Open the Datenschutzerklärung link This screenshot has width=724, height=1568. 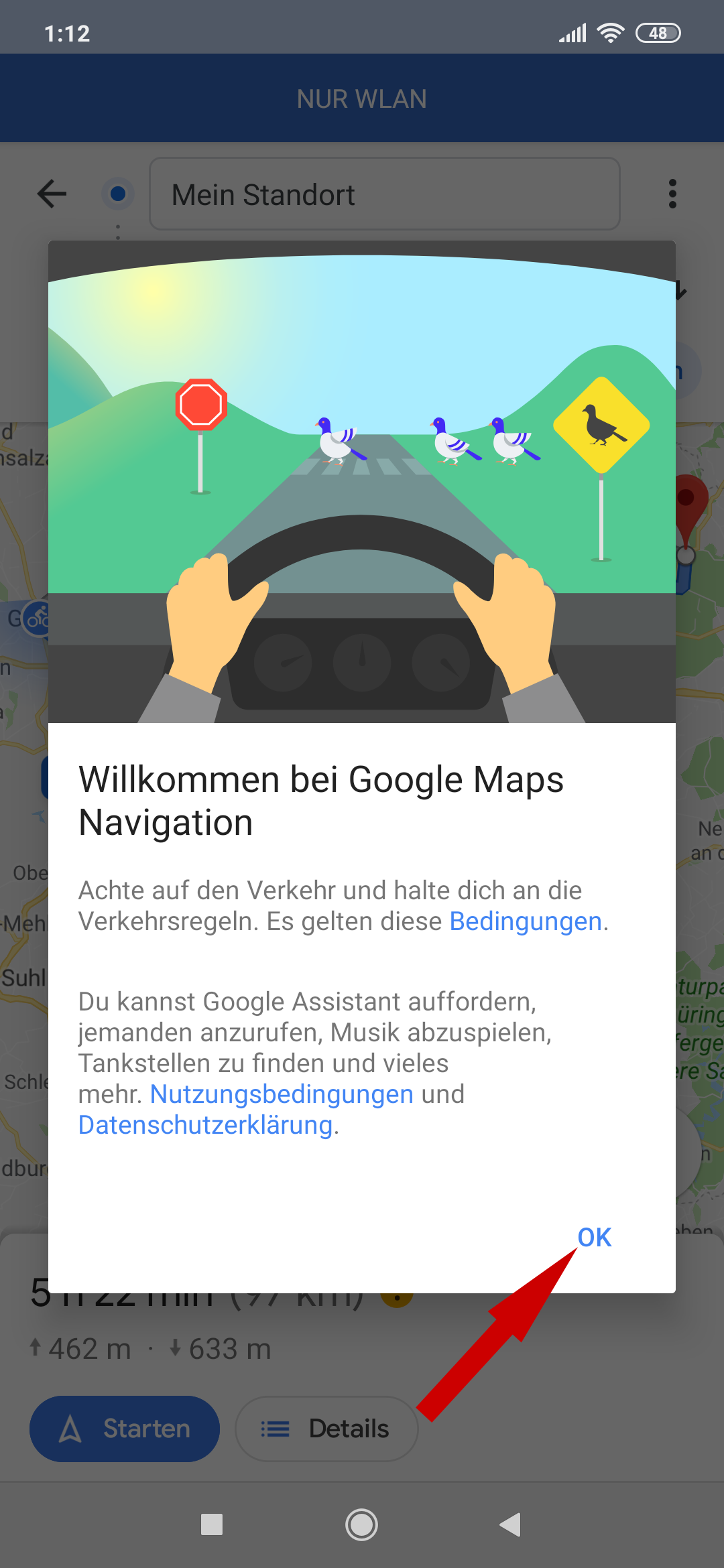(x=206, y=1125)
